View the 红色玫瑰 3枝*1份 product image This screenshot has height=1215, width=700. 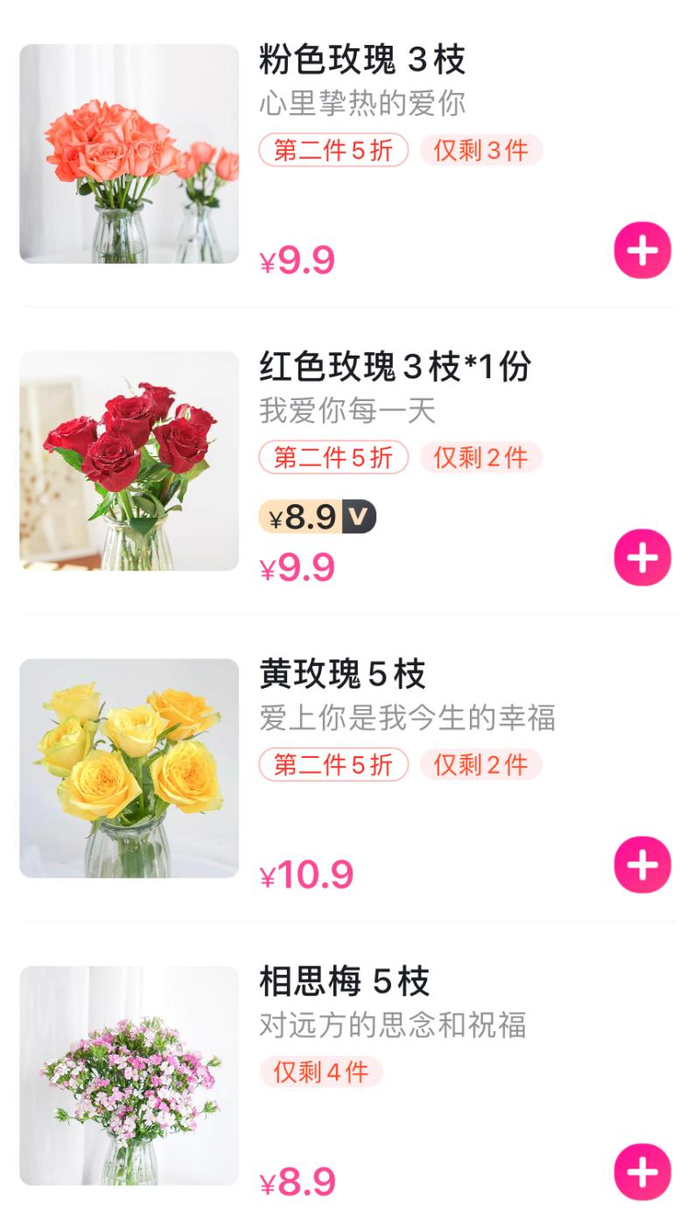pyautogui.click(x=129, y=461)
